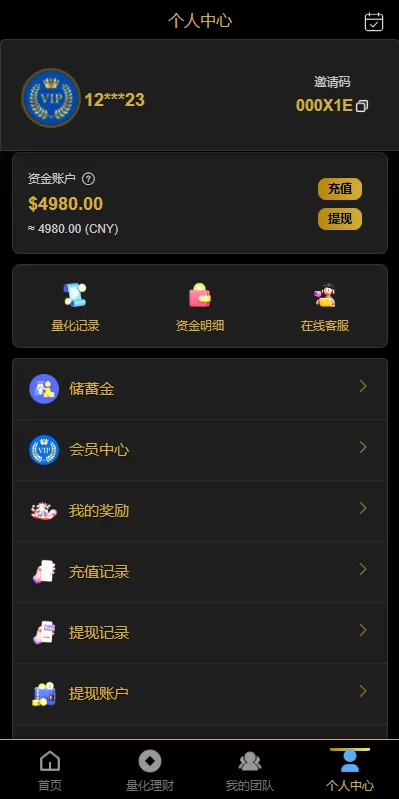
Task: Open the 我的奖励 row
Action: click(200, 511)
